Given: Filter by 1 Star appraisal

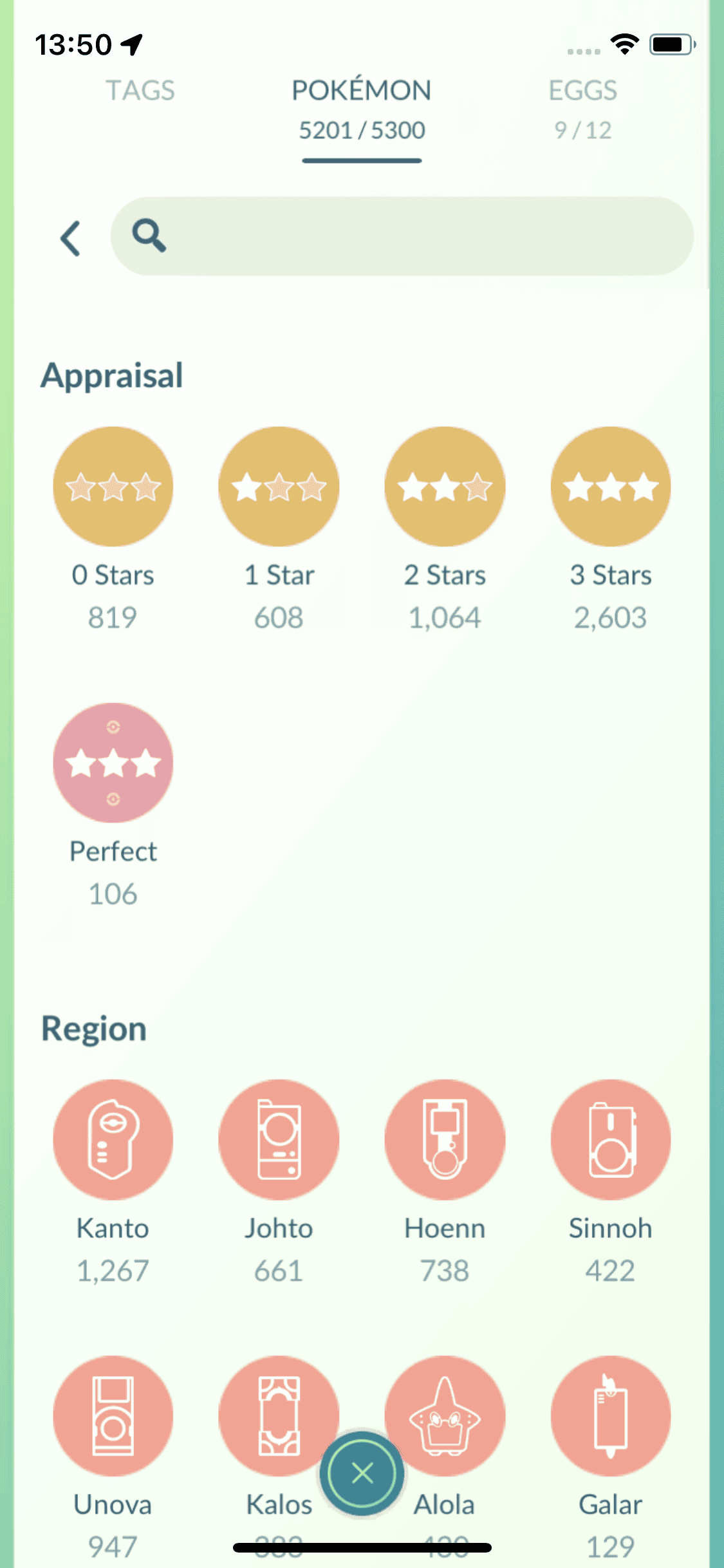Looking at the screenshot, I should [x=279, y=487].
